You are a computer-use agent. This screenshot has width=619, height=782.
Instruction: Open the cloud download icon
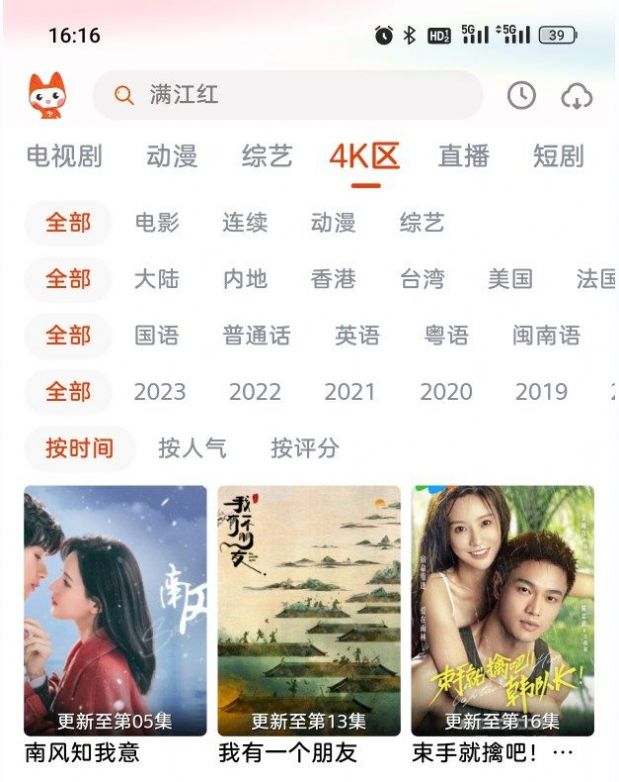(577, 96)
